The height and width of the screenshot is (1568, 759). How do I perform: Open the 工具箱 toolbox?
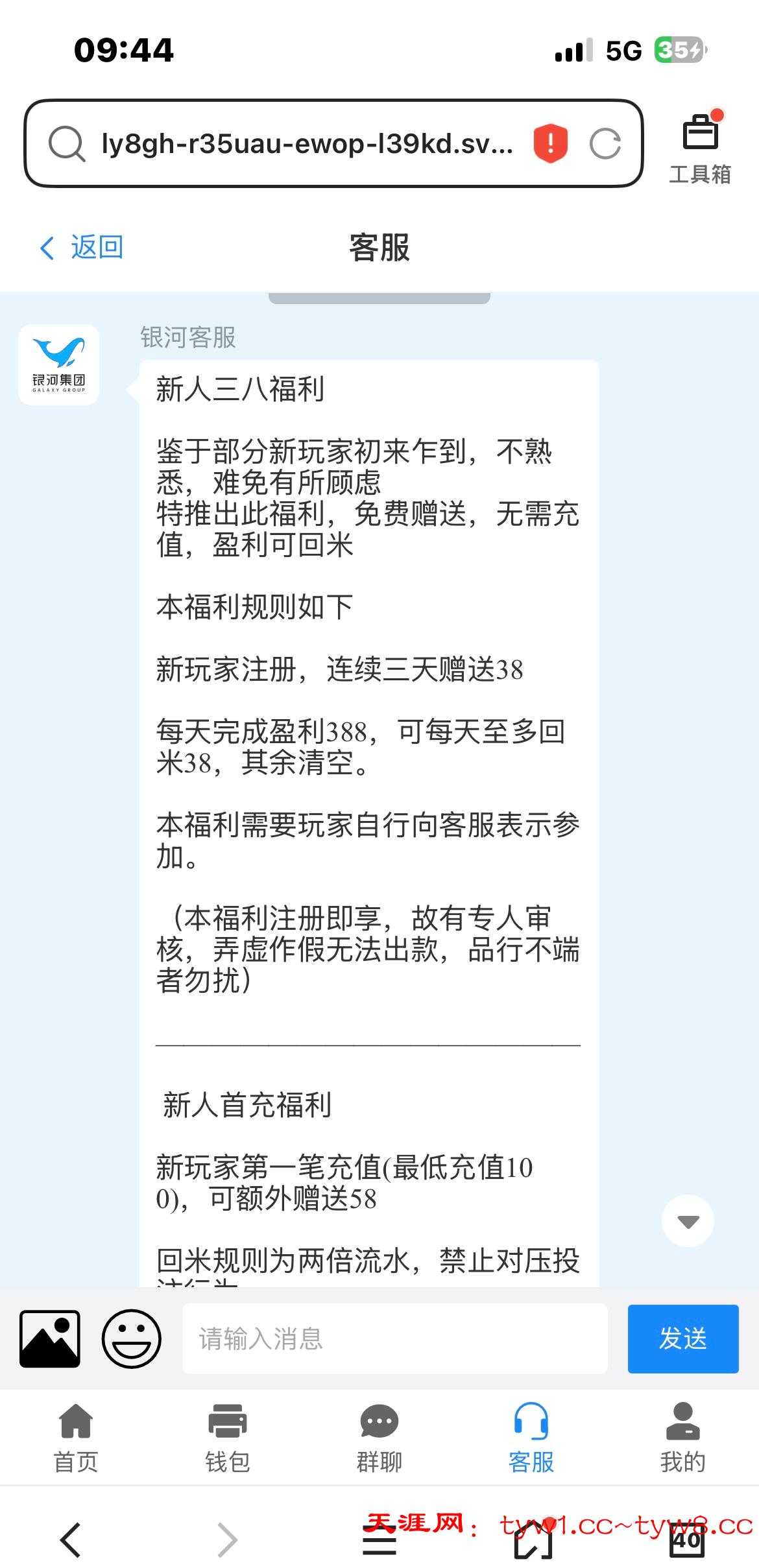[700, 148]
